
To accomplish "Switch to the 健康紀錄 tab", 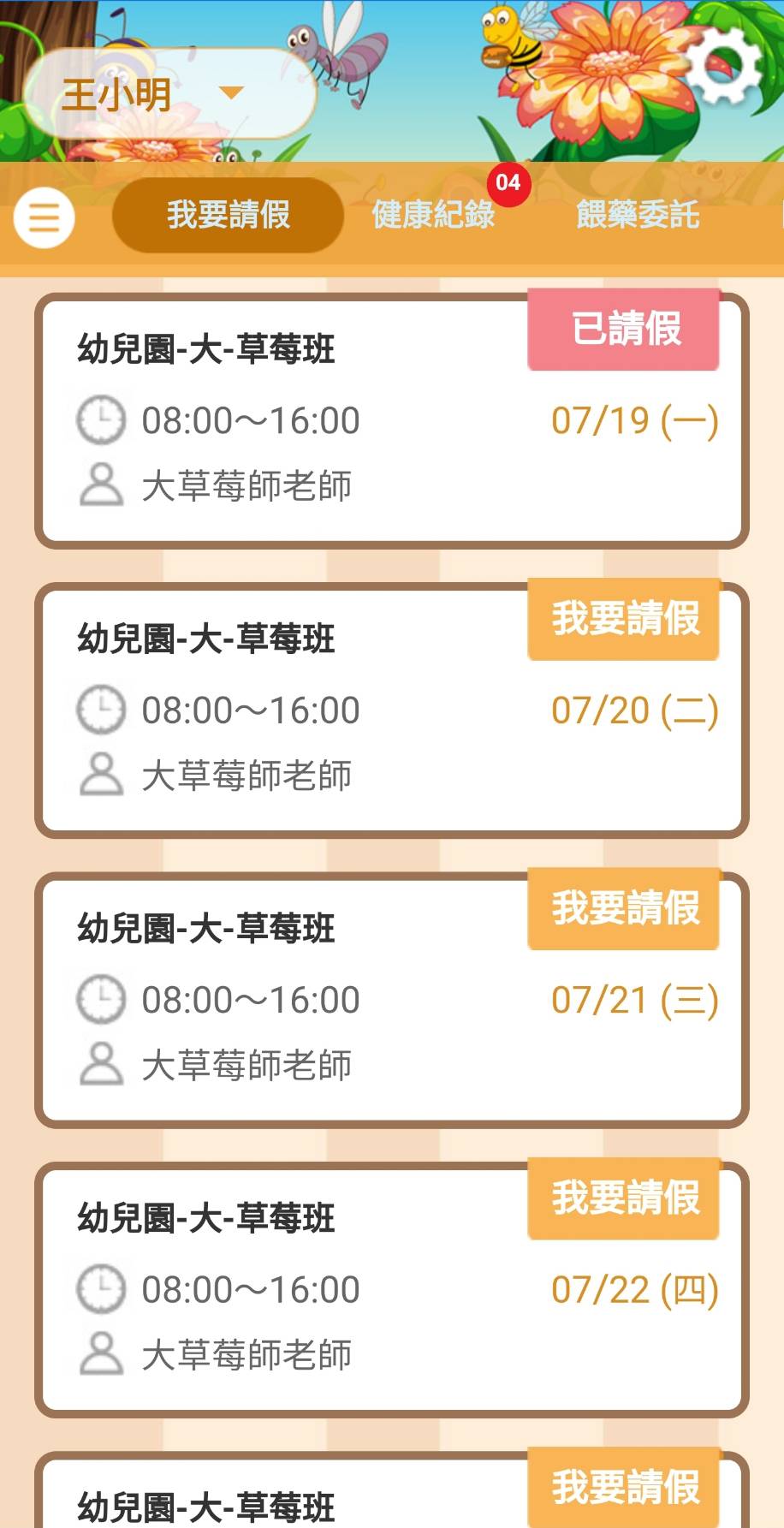I will click(433, 215).
